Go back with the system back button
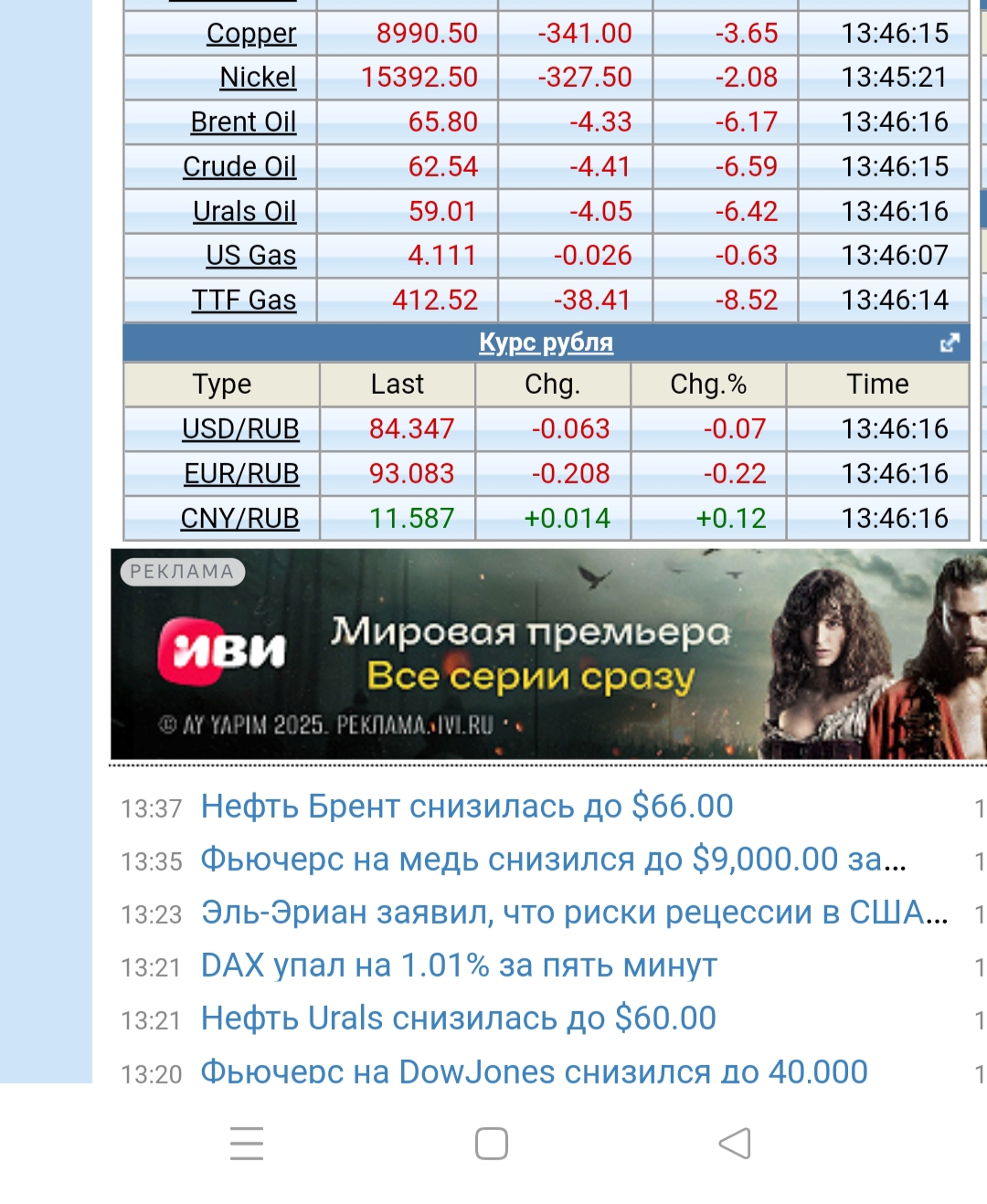Viewport: 987px width, 1204px height. 735,1144
